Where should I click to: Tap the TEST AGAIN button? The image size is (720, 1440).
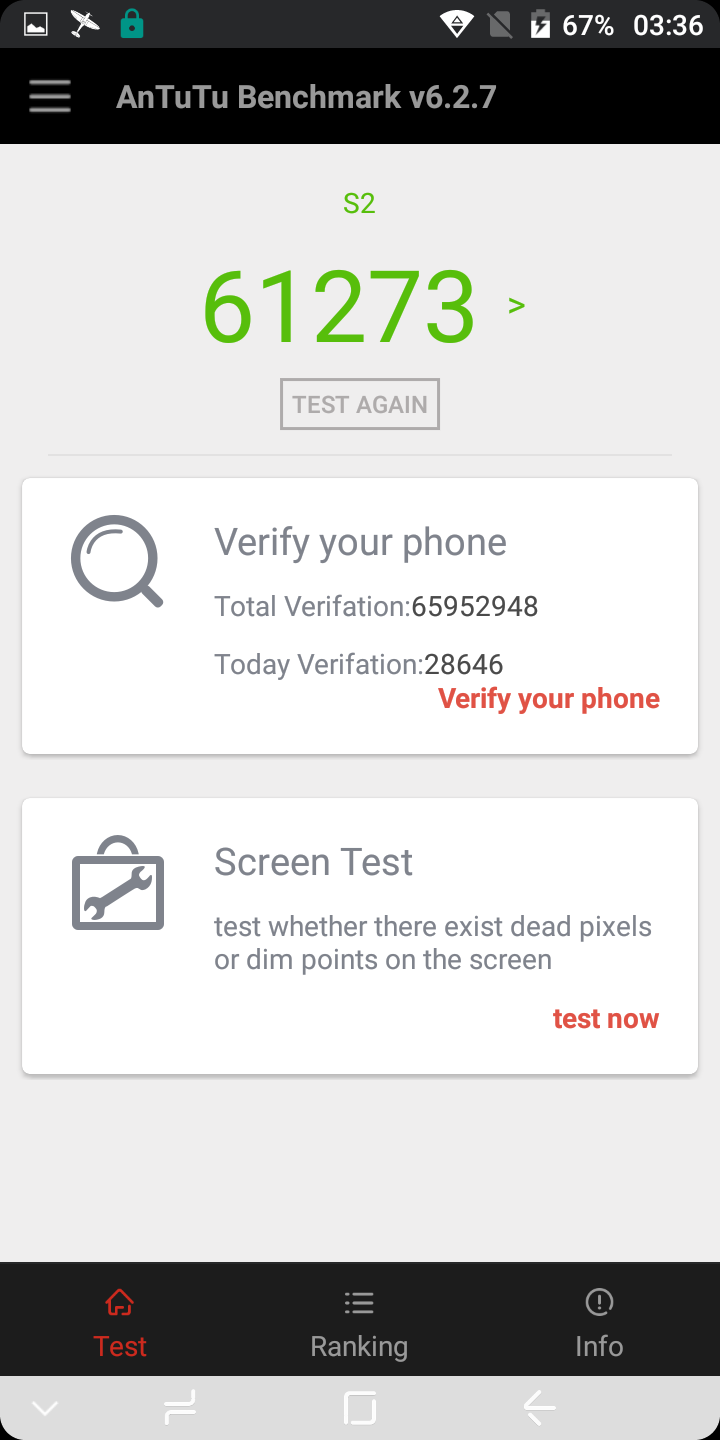coord(360,404)
